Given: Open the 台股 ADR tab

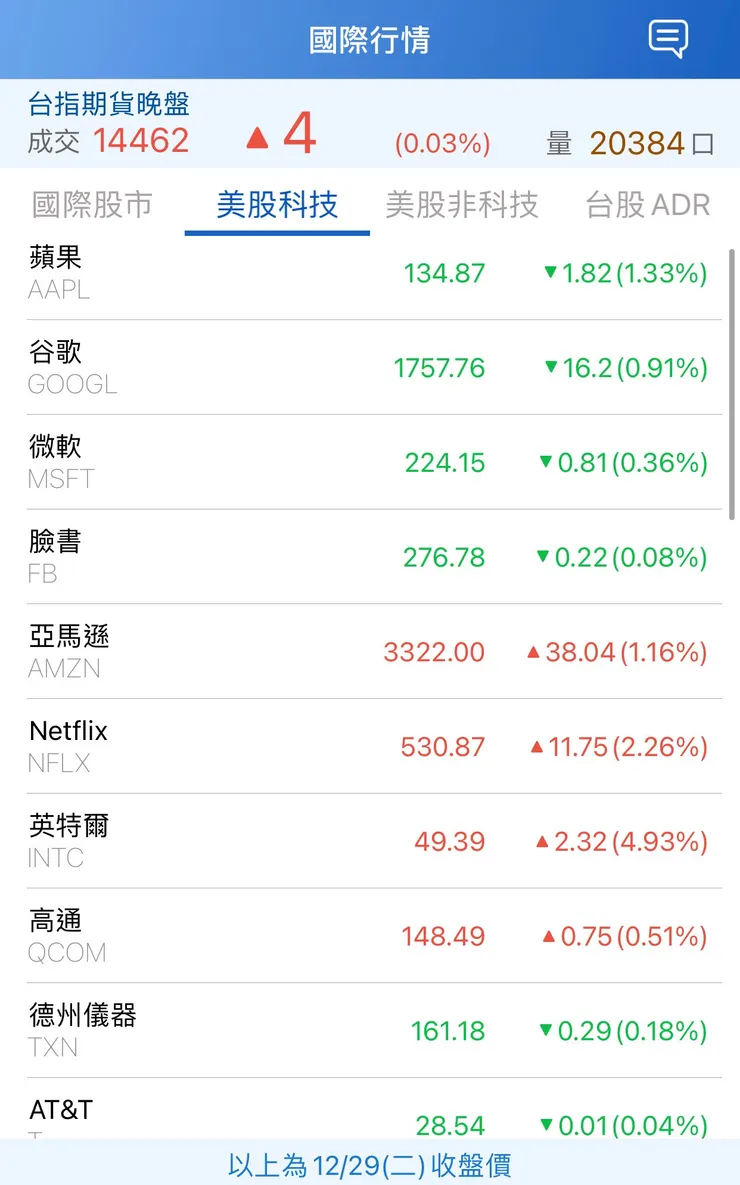Looking at the screenshot, I should 648,204.
